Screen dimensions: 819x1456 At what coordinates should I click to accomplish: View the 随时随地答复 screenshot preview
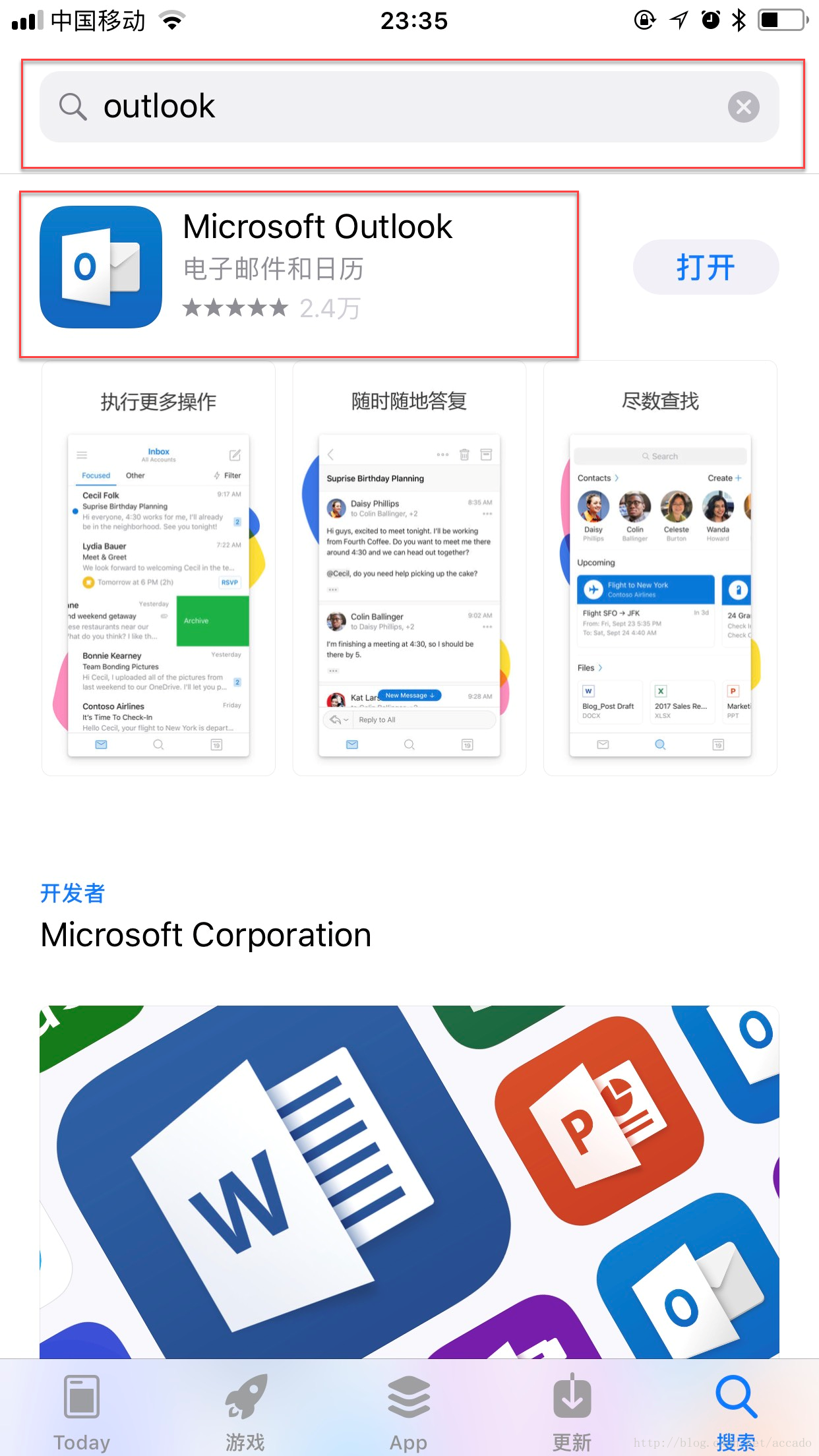coord(409,568)
